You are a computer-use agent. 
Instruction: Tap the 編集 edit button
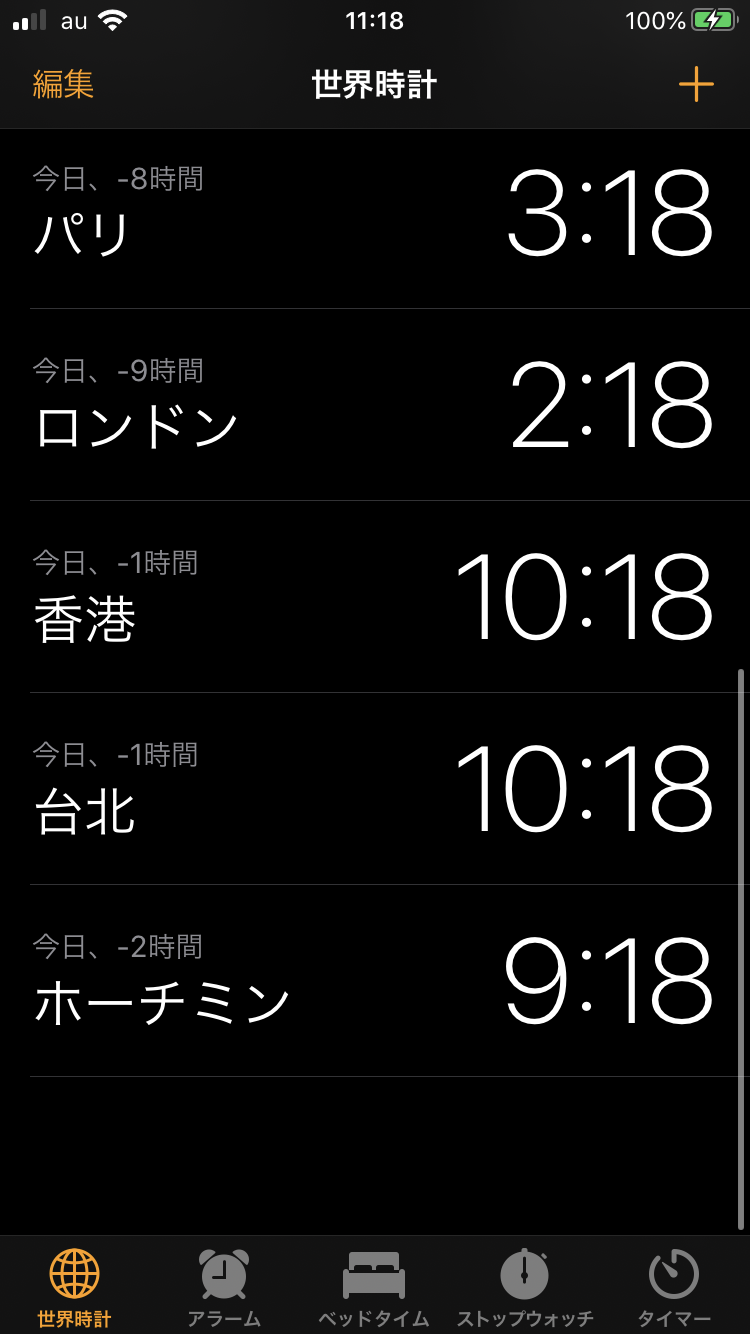(x=63, y=85)
